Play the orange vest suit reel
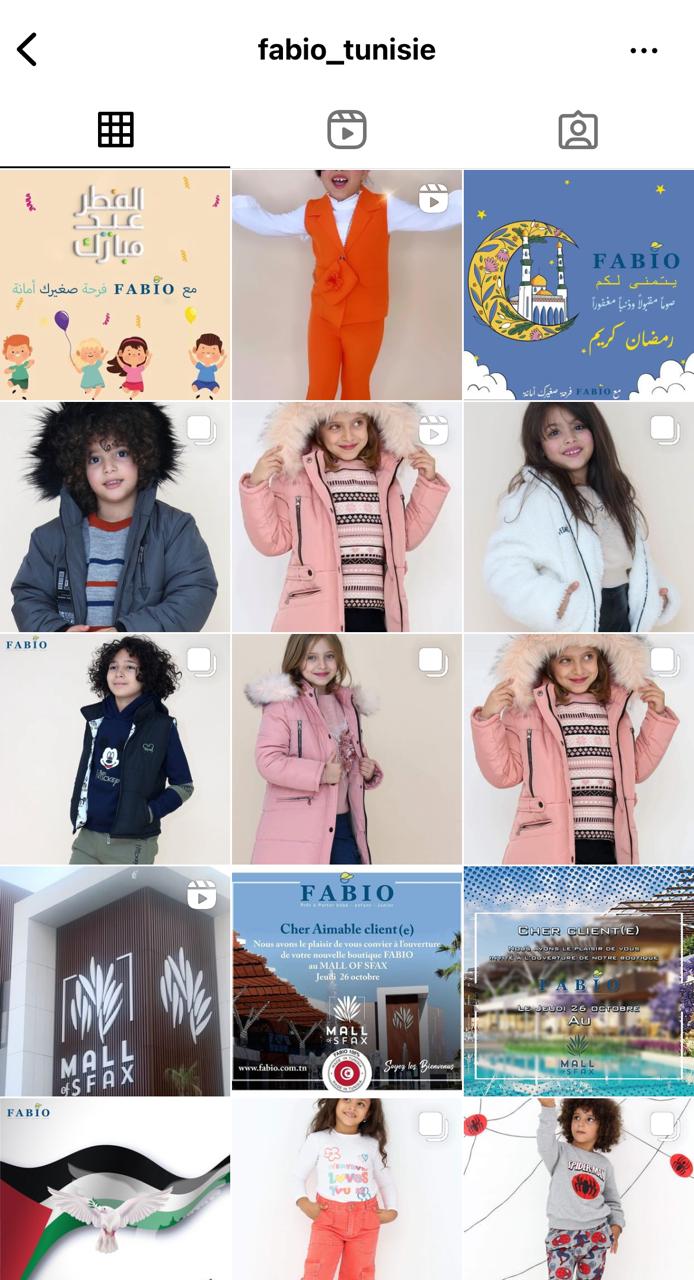 [x=346, y=285]
